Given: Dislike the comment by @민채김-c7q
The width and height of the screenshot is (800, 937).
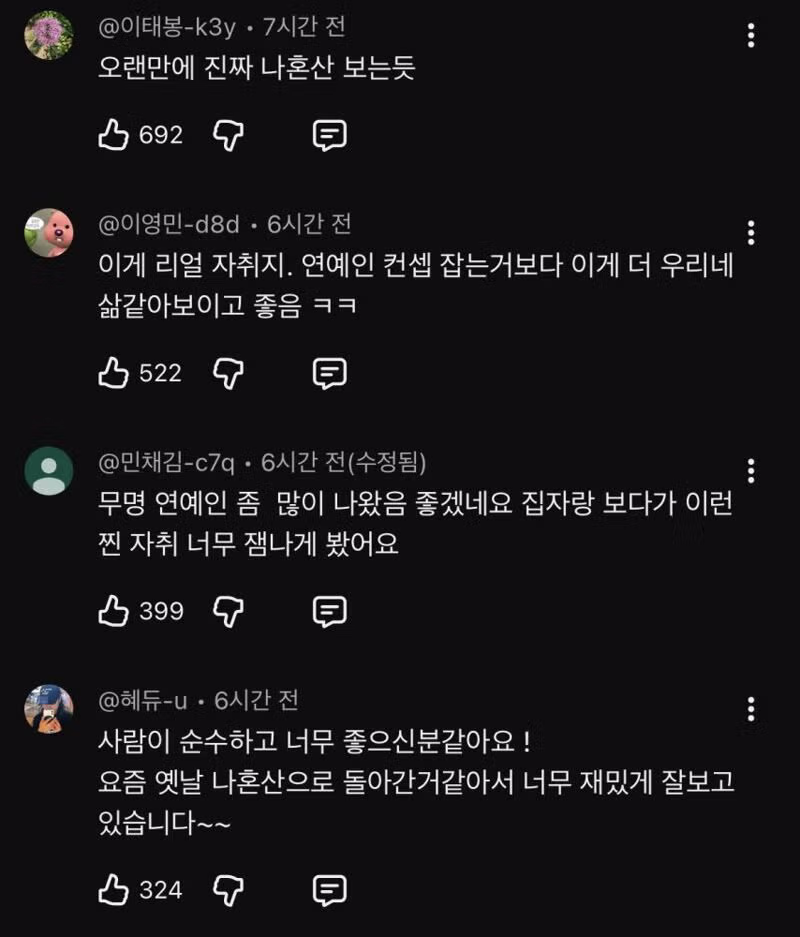Looking at the screenshot, I should pos(230,610).
